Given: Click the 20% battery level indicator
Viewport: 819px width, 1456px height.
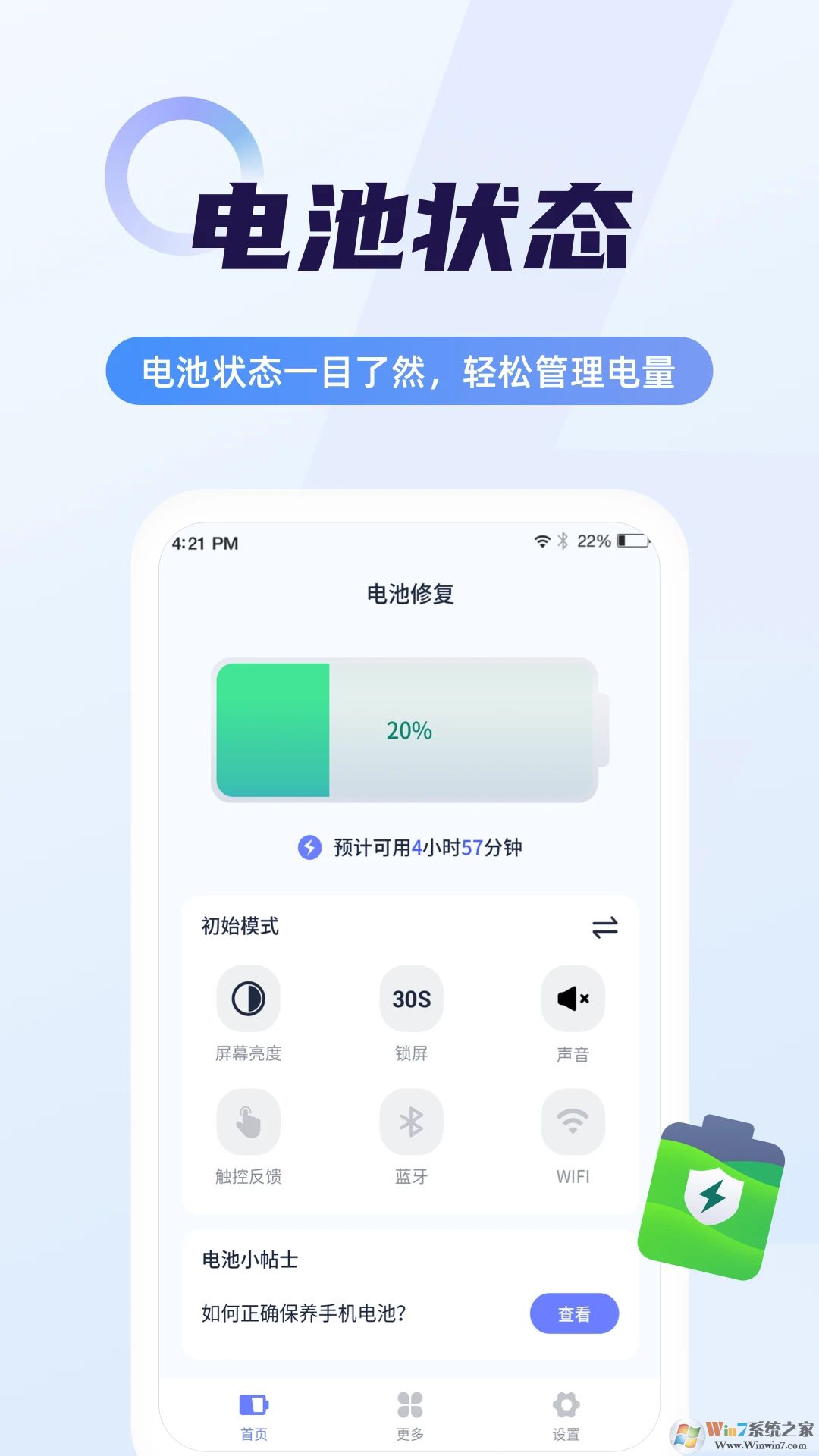Looking at the screenshot, I should [x=408, y=730].
